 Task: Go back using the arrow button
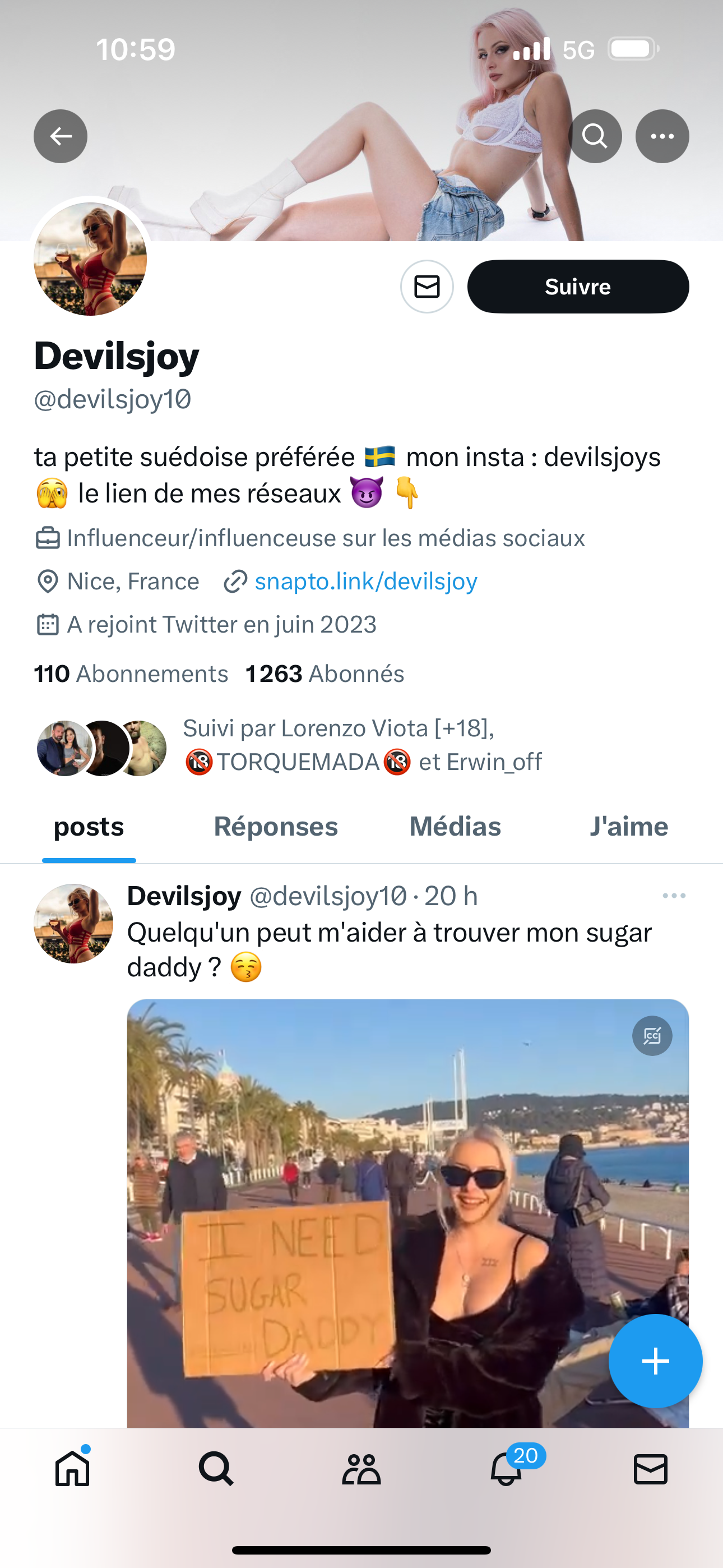point(61,136)
